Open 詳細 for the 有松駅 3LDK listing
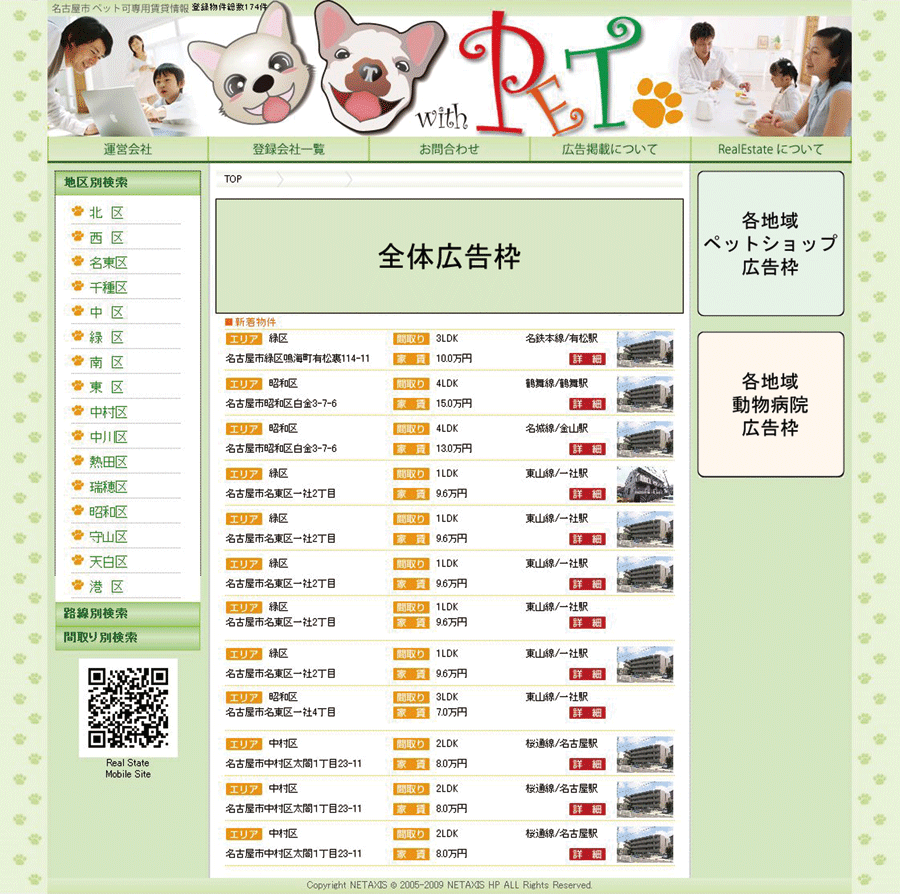Image resolution: width=900 pixels, height=894 pixels. pos(587,359)
